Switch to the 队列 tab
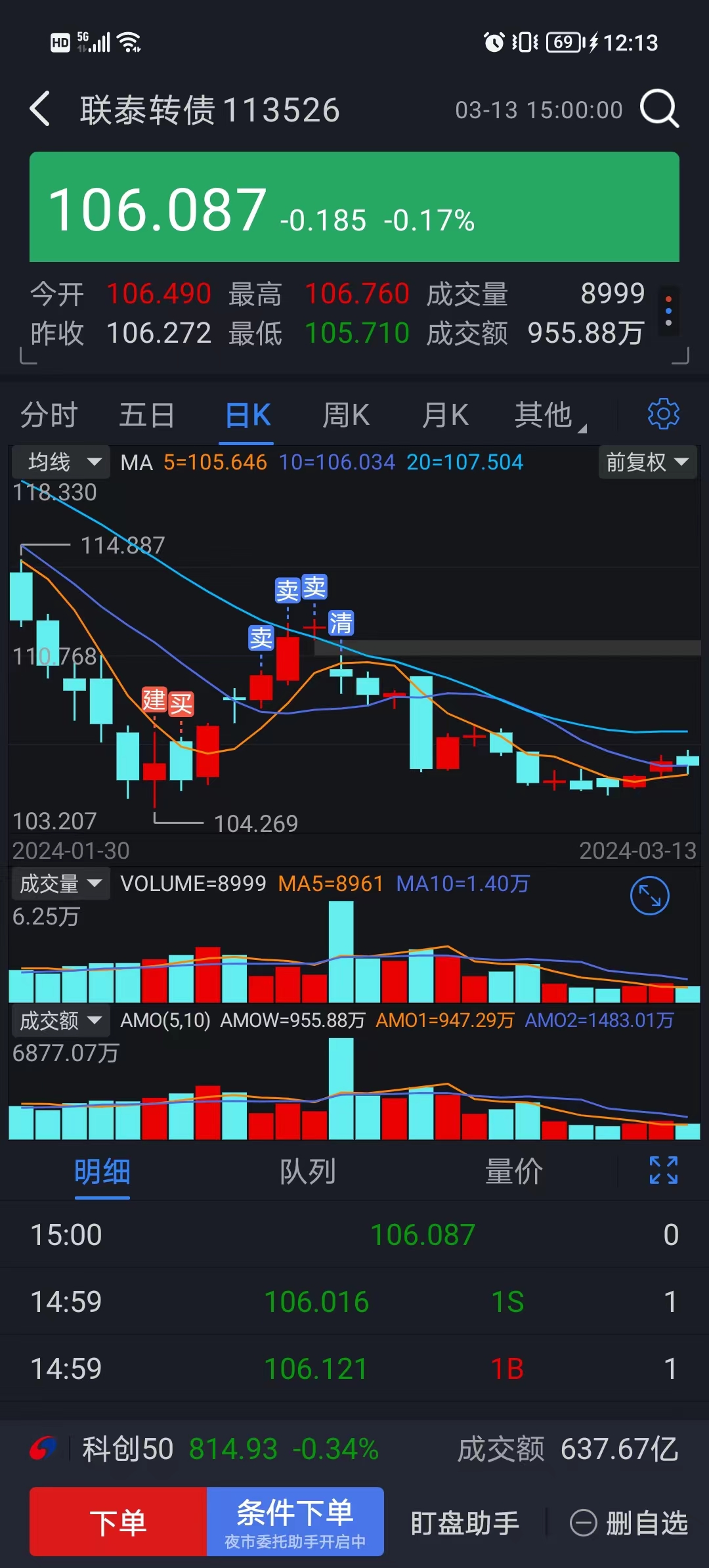 (x=308, y=1171)
